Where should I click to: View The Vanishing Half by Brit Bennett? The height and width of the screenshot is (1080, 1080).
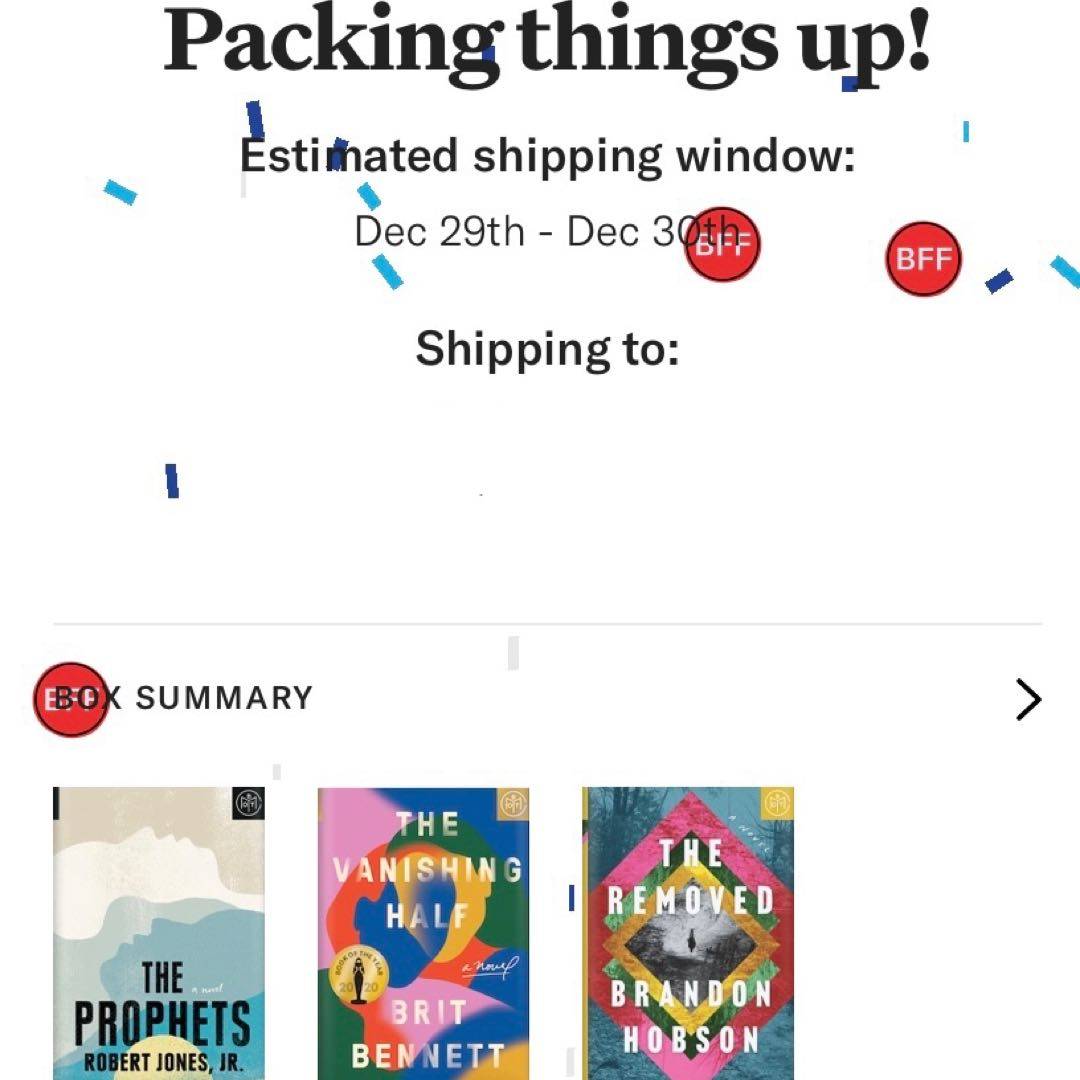pos(423,932)
